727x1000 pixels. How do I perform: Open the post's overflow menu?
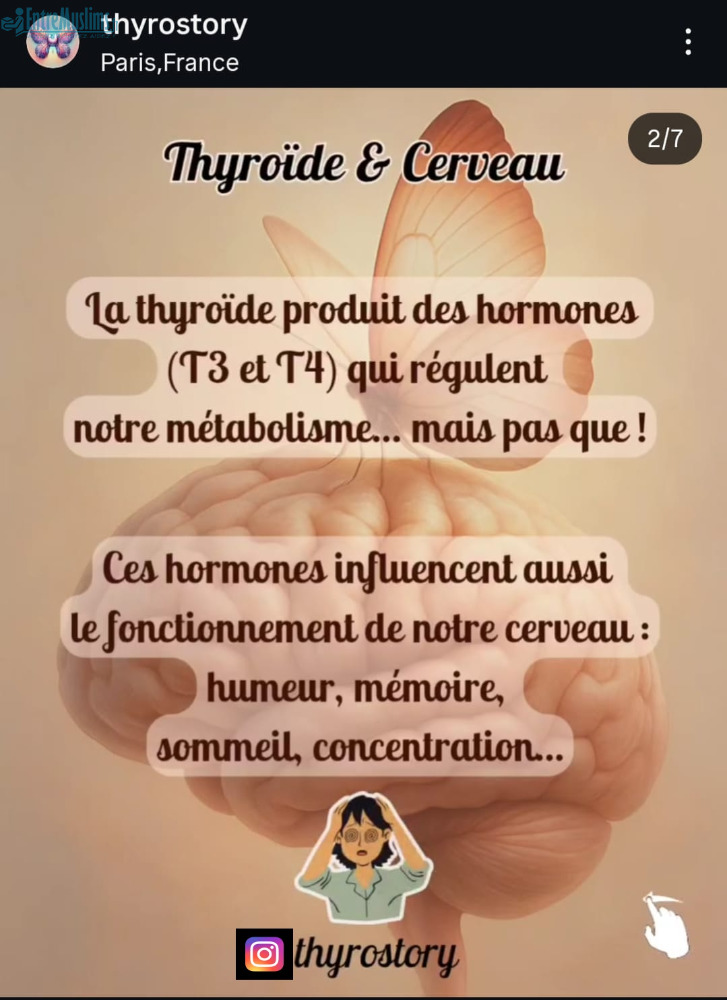(688, 42)
